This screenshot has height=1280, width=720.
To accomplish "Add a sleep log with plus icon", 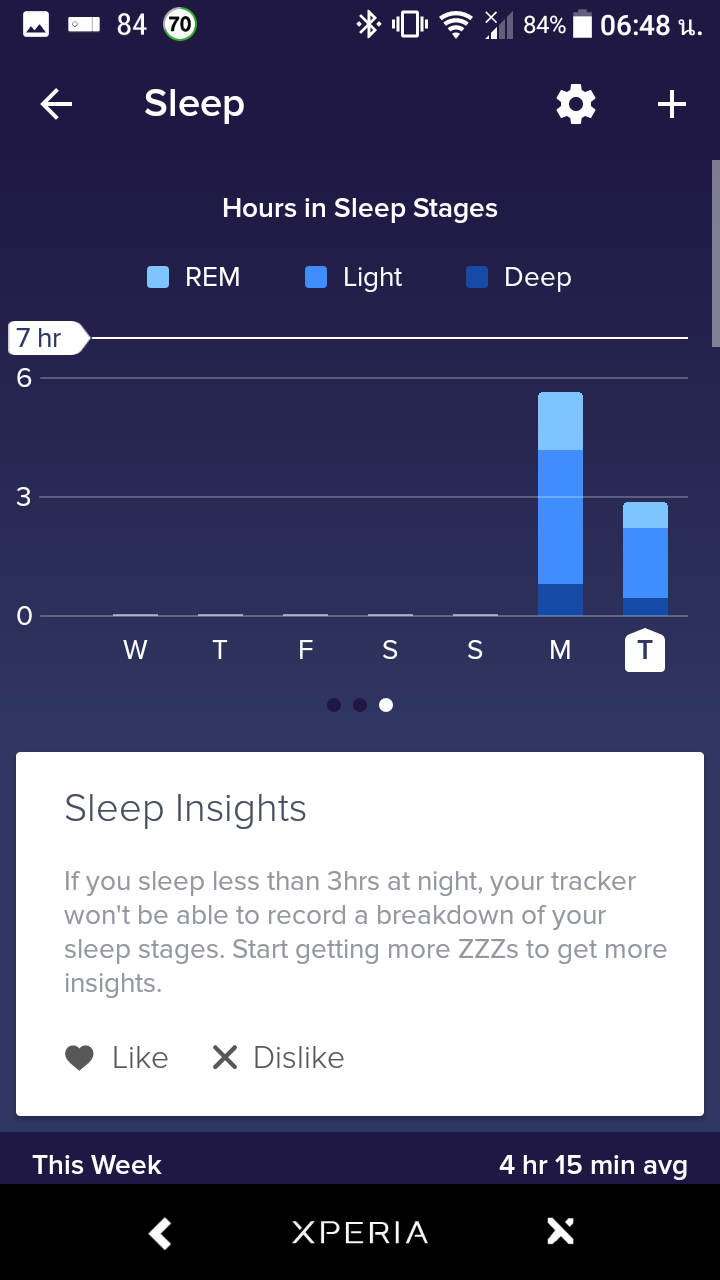I will pyautogui.click(x=672, y=104).
